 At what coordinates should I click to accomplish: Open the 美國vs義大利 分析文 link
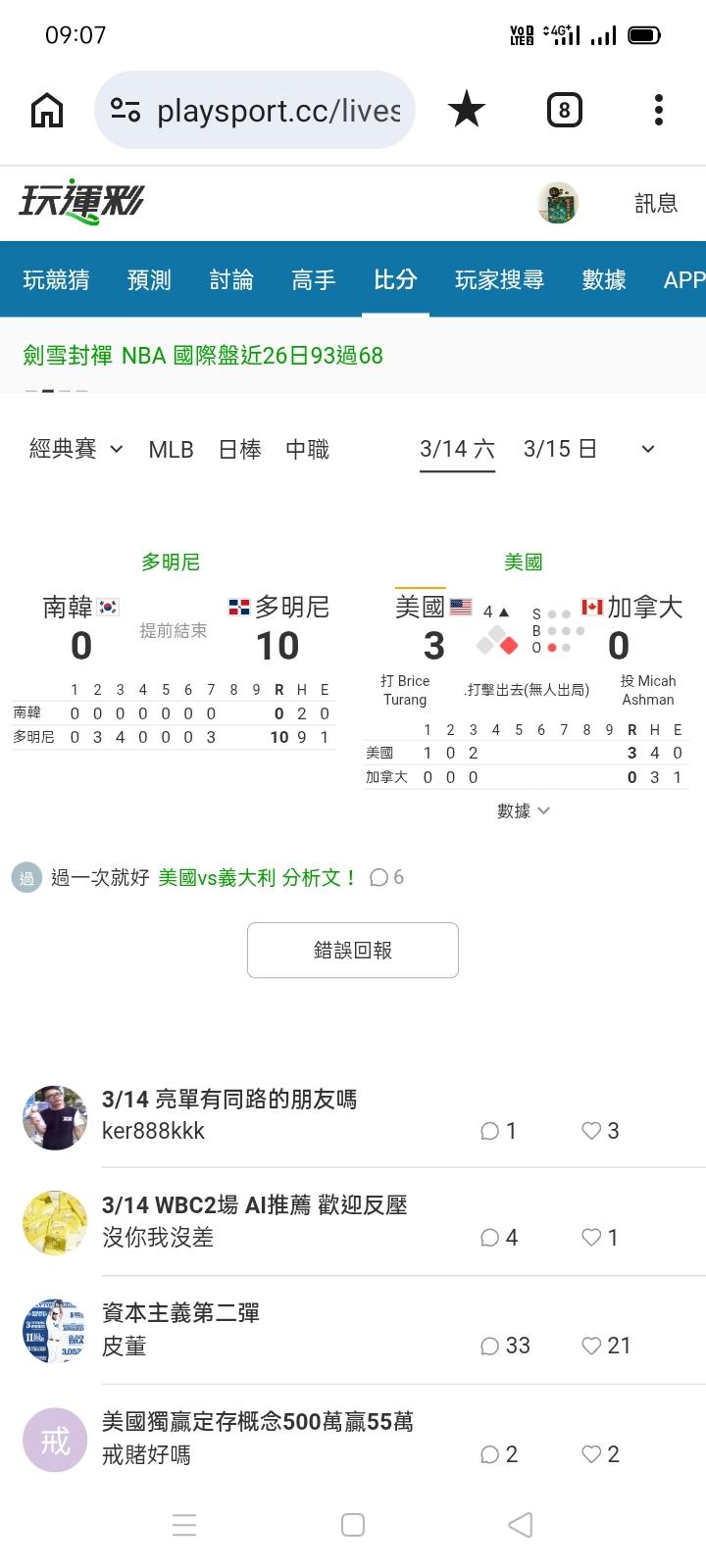(x=258, y=877)
